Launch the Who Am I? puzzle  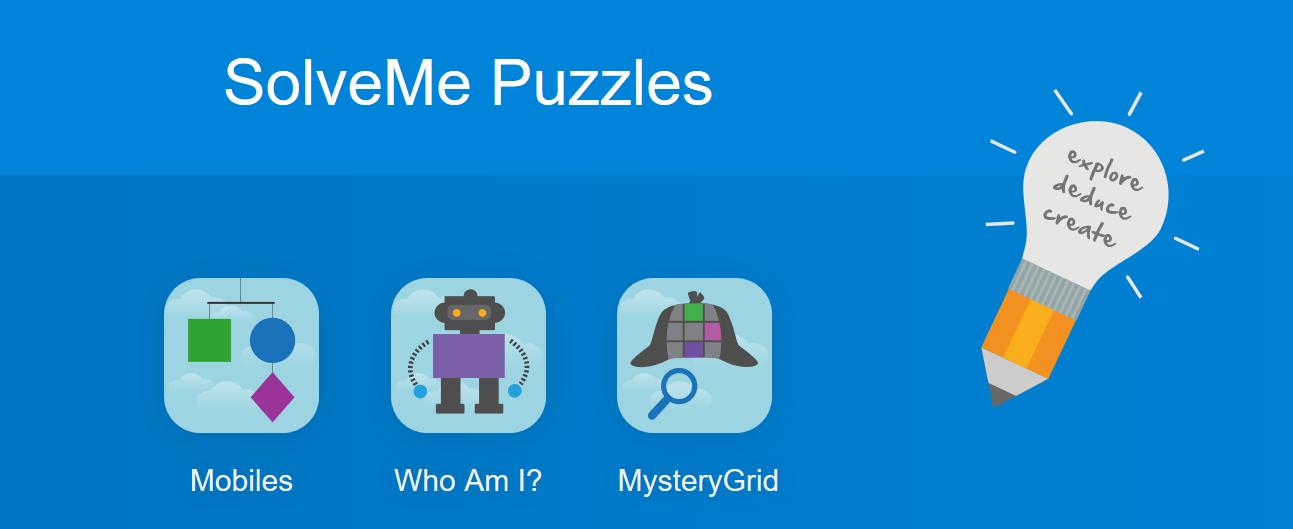468,356
